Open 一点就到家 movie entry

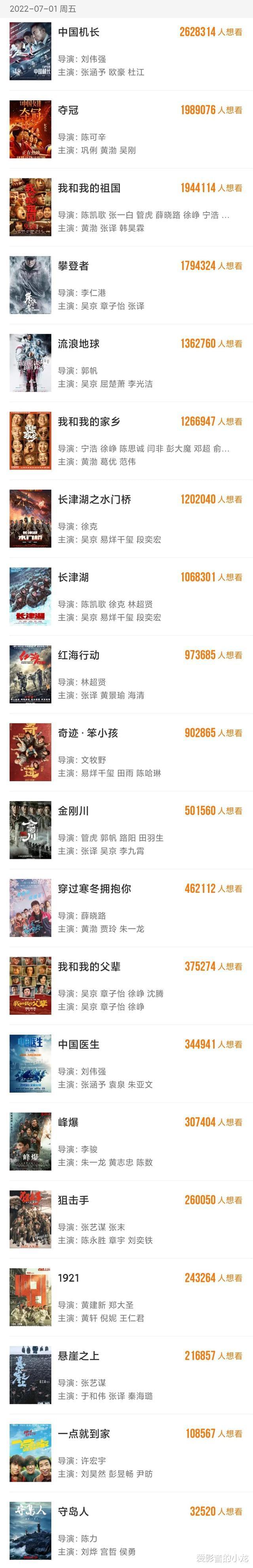tap(84, 1434)
